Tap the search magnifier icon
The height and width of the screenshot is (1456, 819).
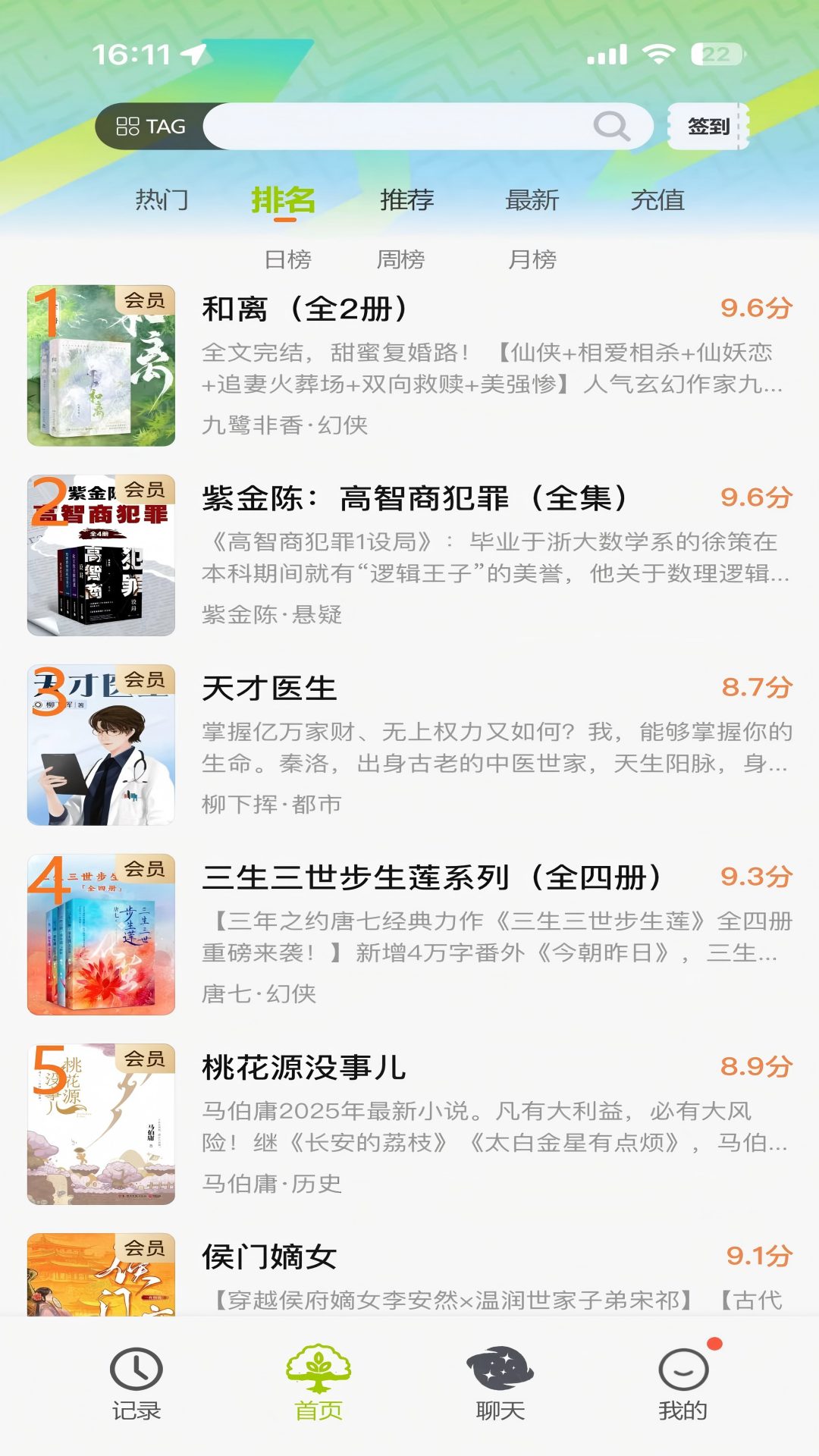coord(610,127)
